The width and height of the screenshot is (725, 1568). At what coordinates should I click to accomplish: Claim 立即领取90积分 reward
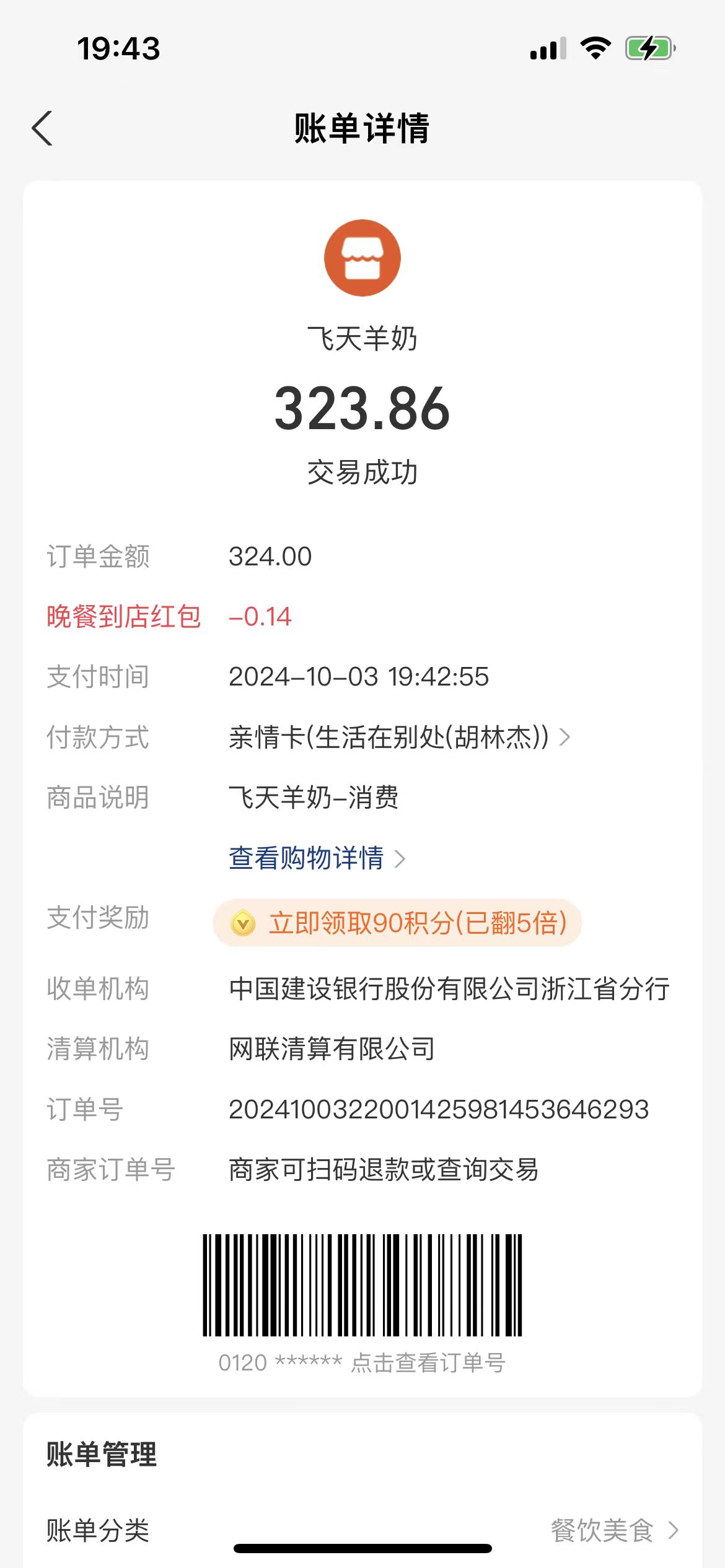click(x=398, y=923)
